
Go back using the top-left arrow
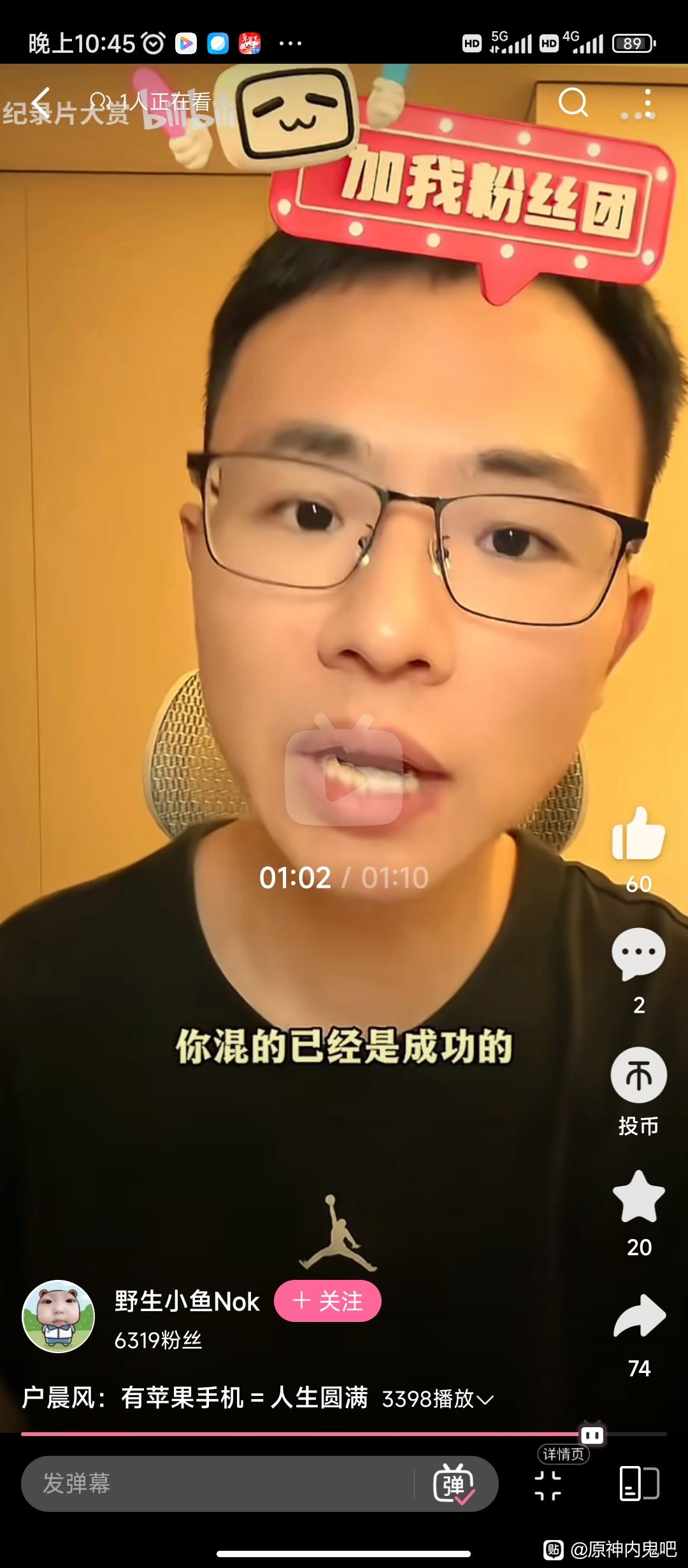[x=41, y=102]
